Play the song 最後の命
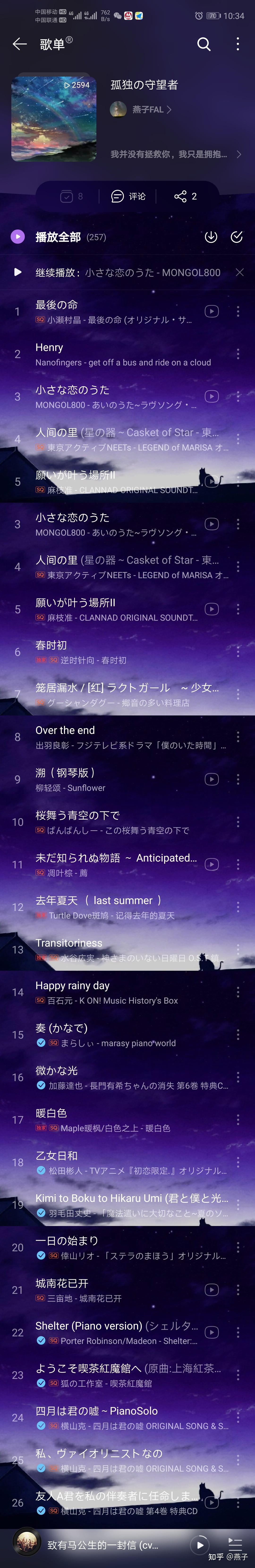The height and width of the screenshot is (1568, 255). [x=110, y=311]
